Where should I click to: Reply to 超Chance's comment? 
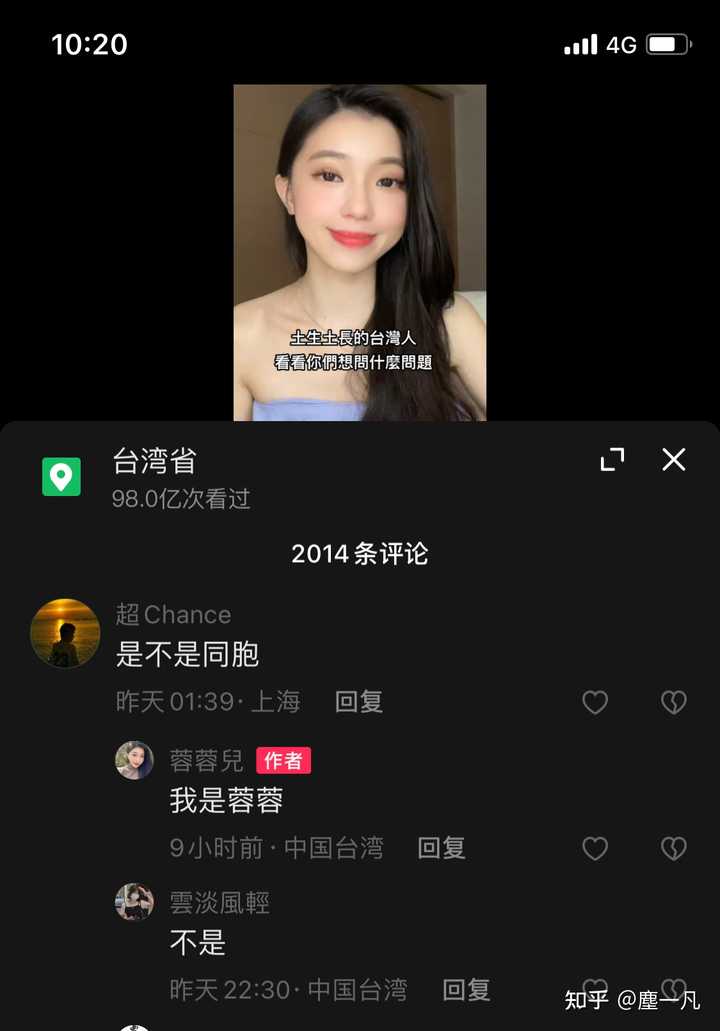[358, 702]
